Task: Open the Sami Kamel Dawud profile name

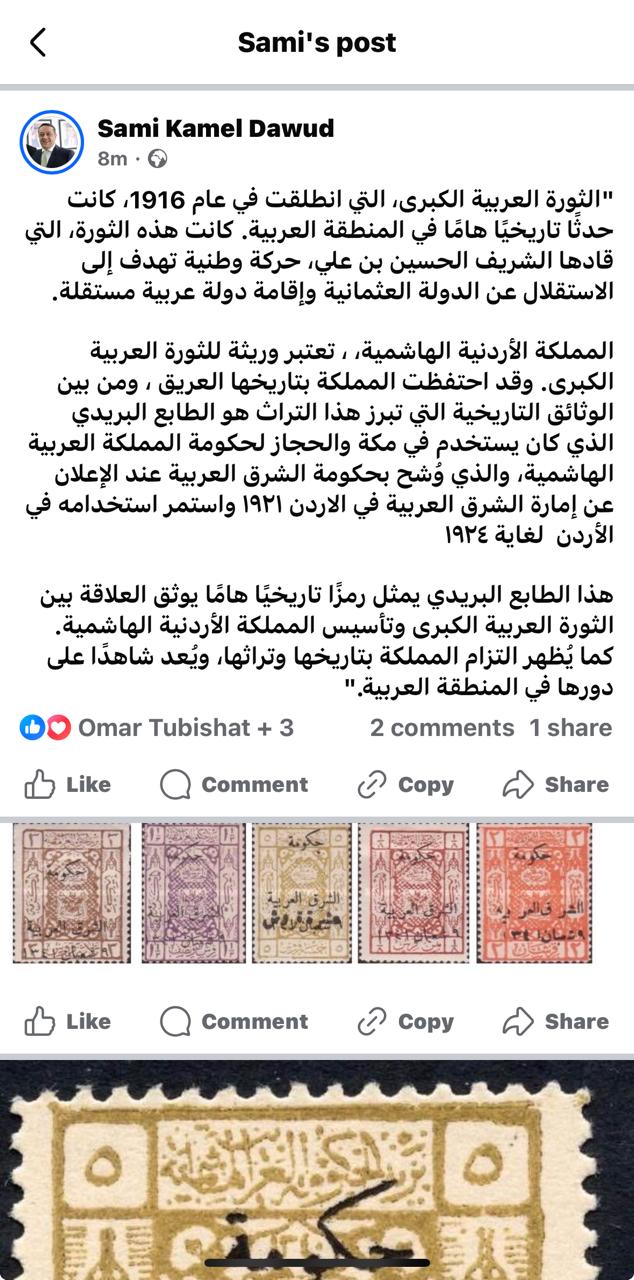Action: [x=215, y=128]
